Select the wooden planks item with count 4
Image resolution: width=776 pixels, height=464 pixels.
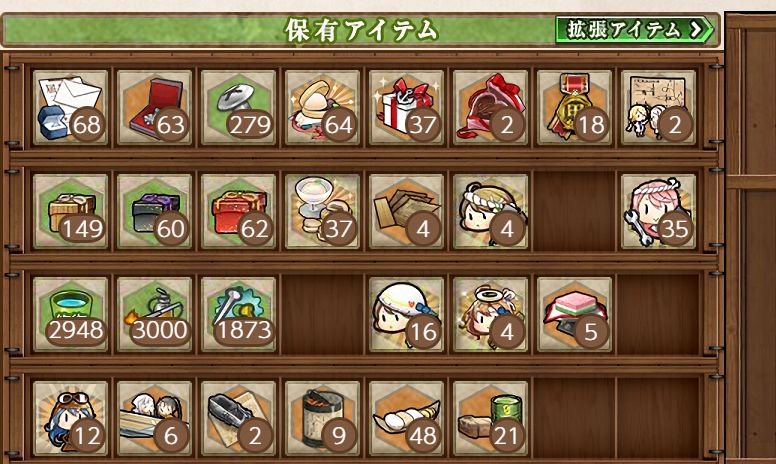point(406,210)
